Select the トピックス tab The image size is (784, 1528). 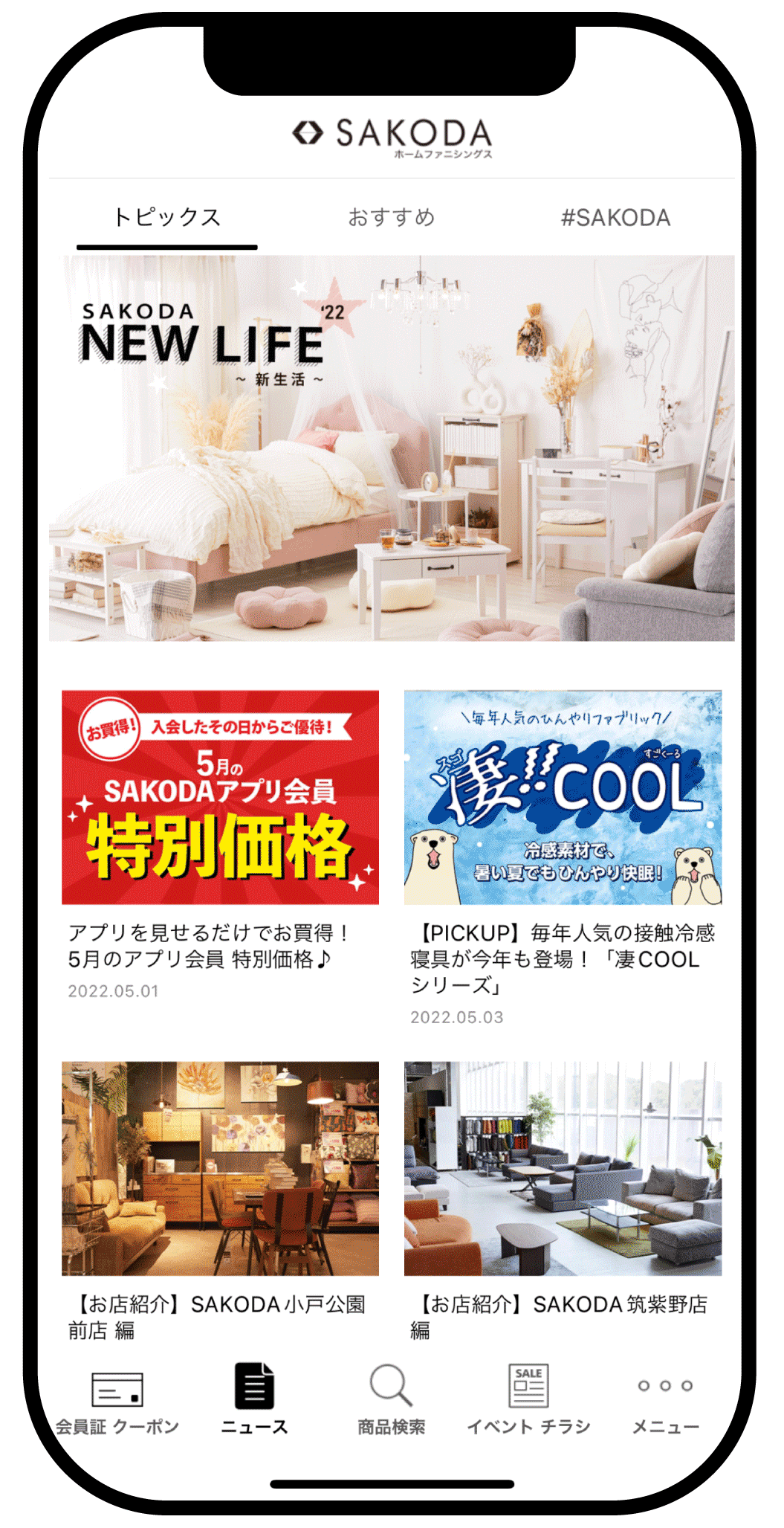pos(167,218)
